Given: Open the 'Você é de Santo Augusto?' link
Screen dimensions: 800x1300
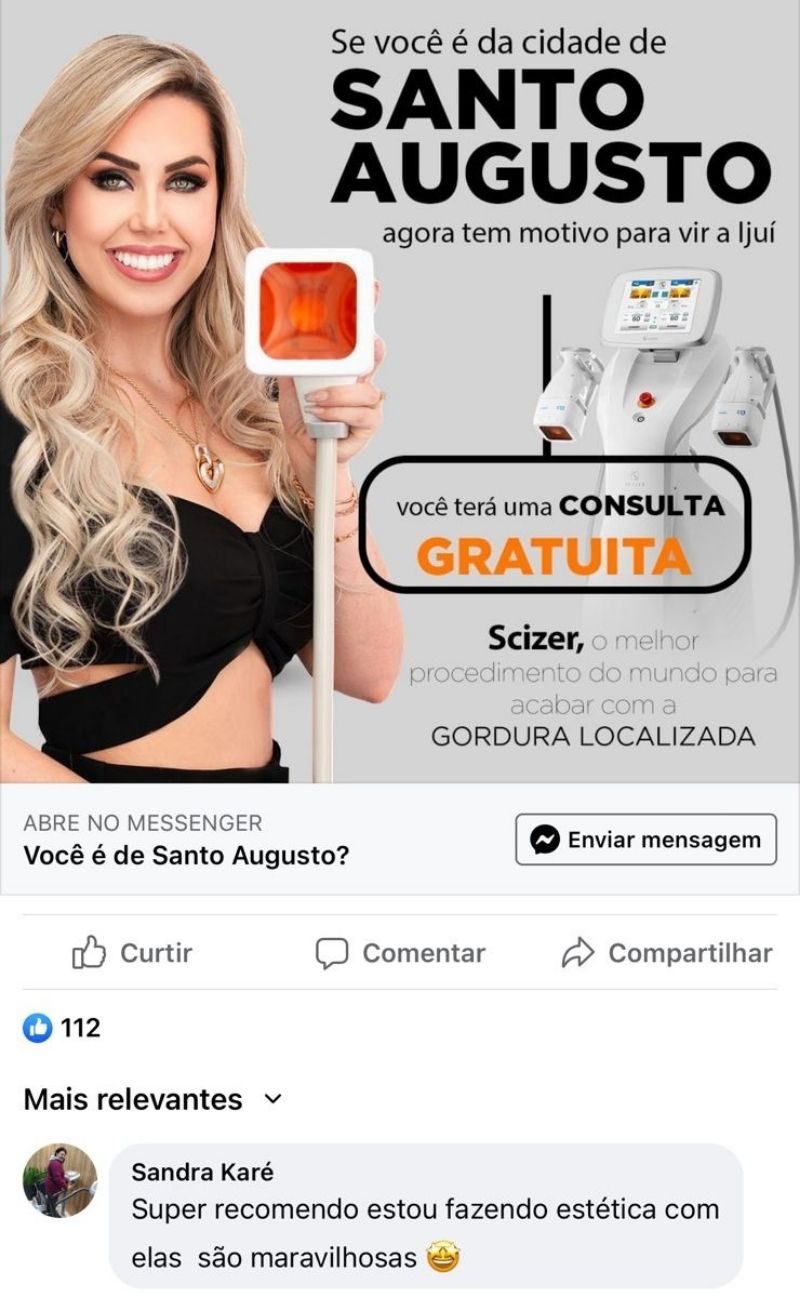Looking at the screenshot, I should coord(185,855).
